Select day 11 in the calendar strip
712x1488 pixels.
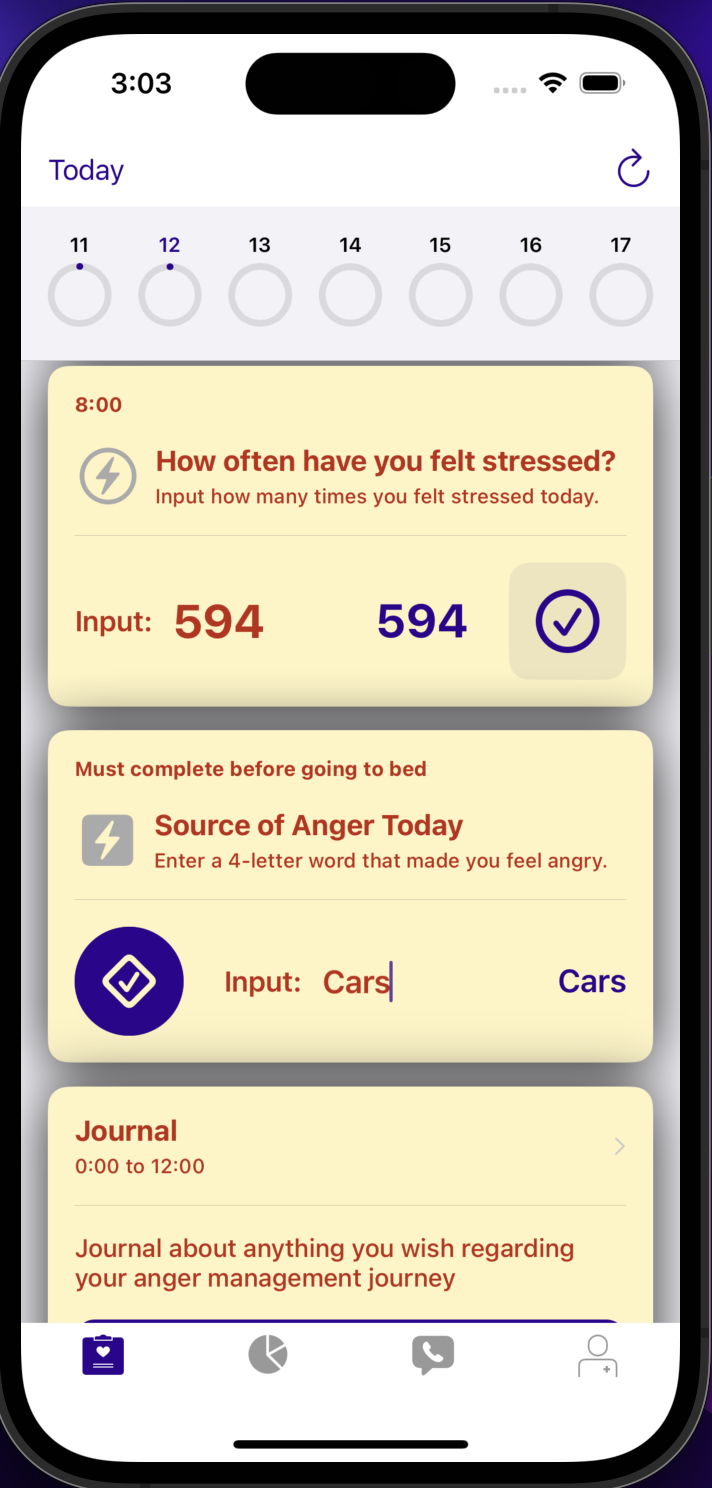coord(79,281)
